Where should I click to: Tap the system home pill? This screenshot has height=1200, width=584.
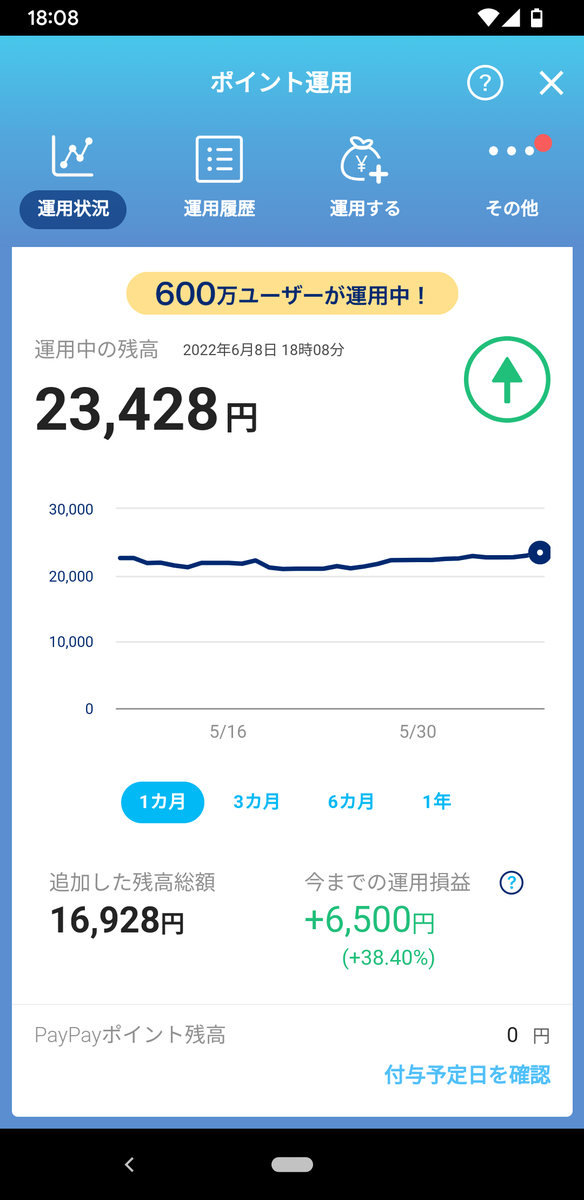292,1164
